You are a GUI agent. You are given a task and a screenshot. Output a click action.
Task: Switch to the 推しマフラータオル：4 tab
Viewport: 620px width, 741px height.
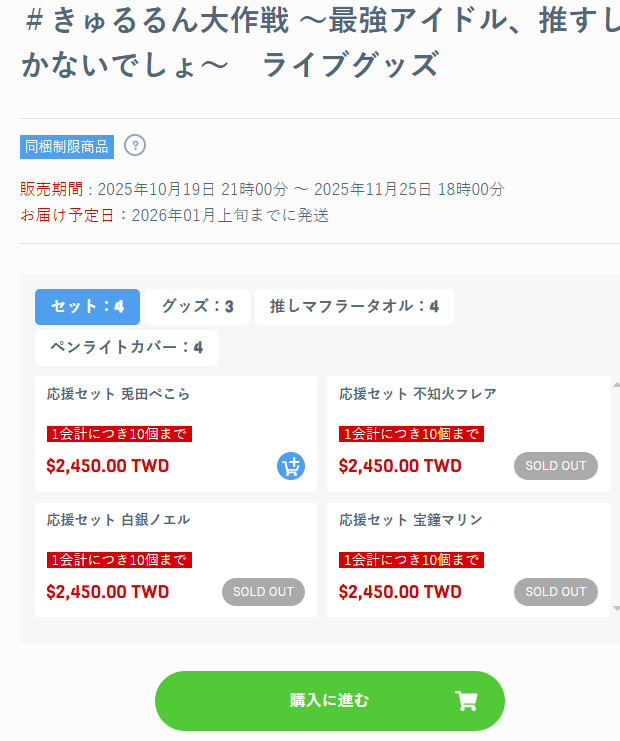point(354,306)
